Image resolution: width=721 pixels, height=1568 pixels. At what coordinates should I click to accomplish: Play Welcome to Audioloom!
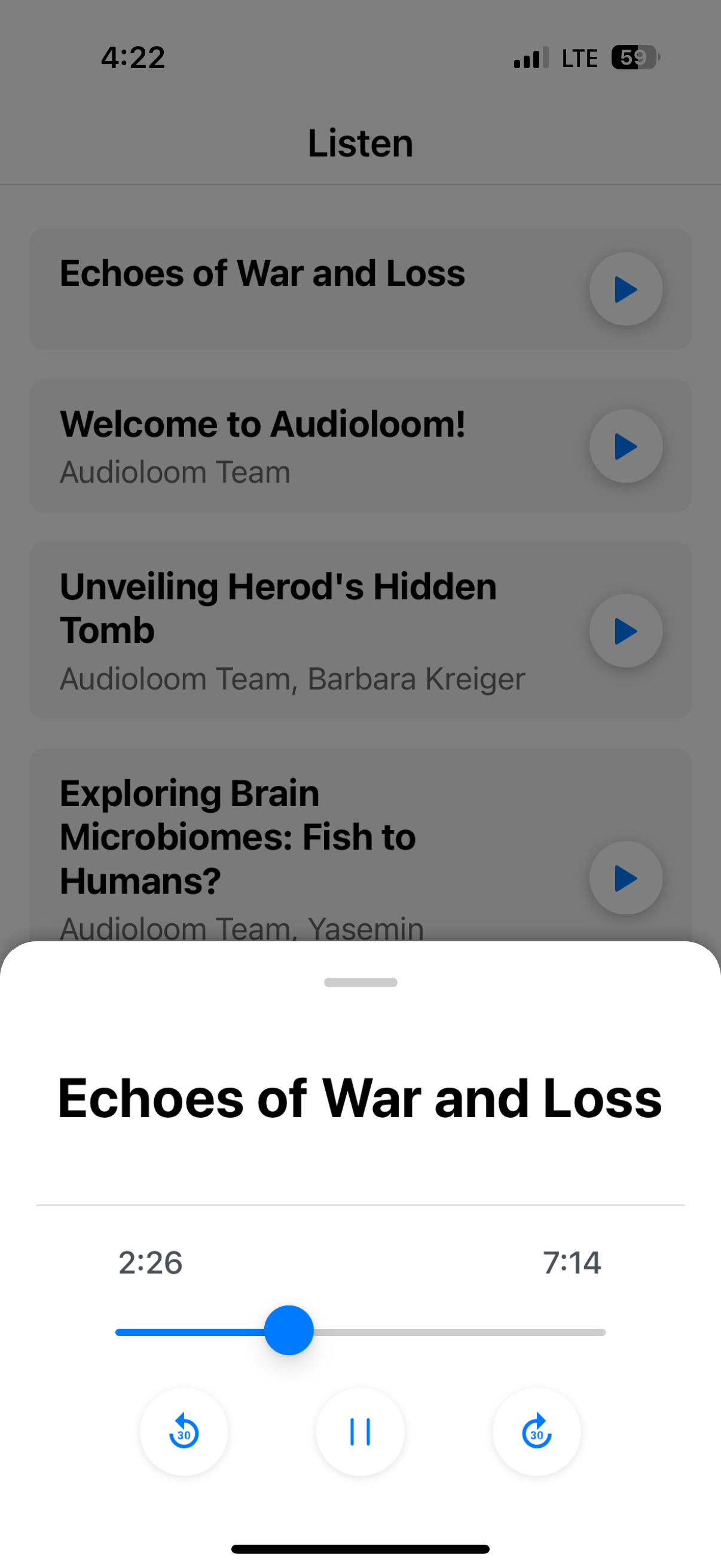click(625, 446)
